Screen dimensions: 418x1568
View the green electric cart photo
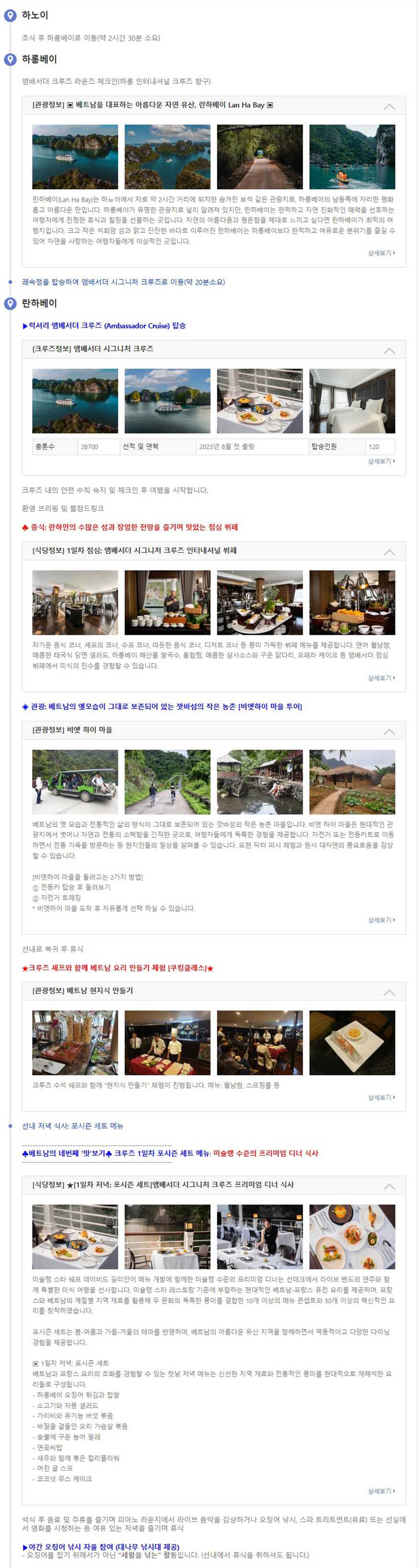75,781
